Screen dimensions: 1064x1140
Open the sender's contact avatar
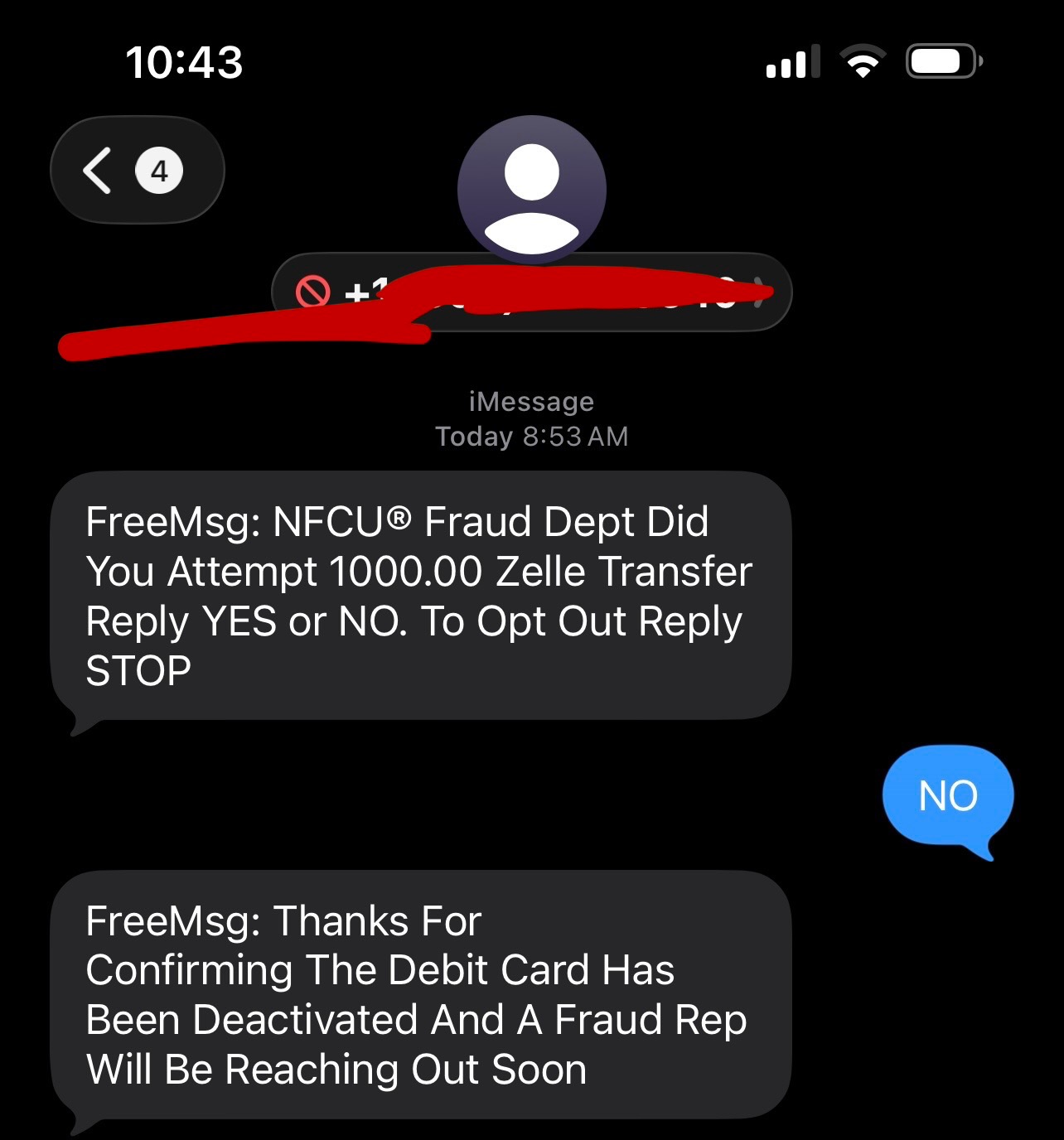point(531,190)
